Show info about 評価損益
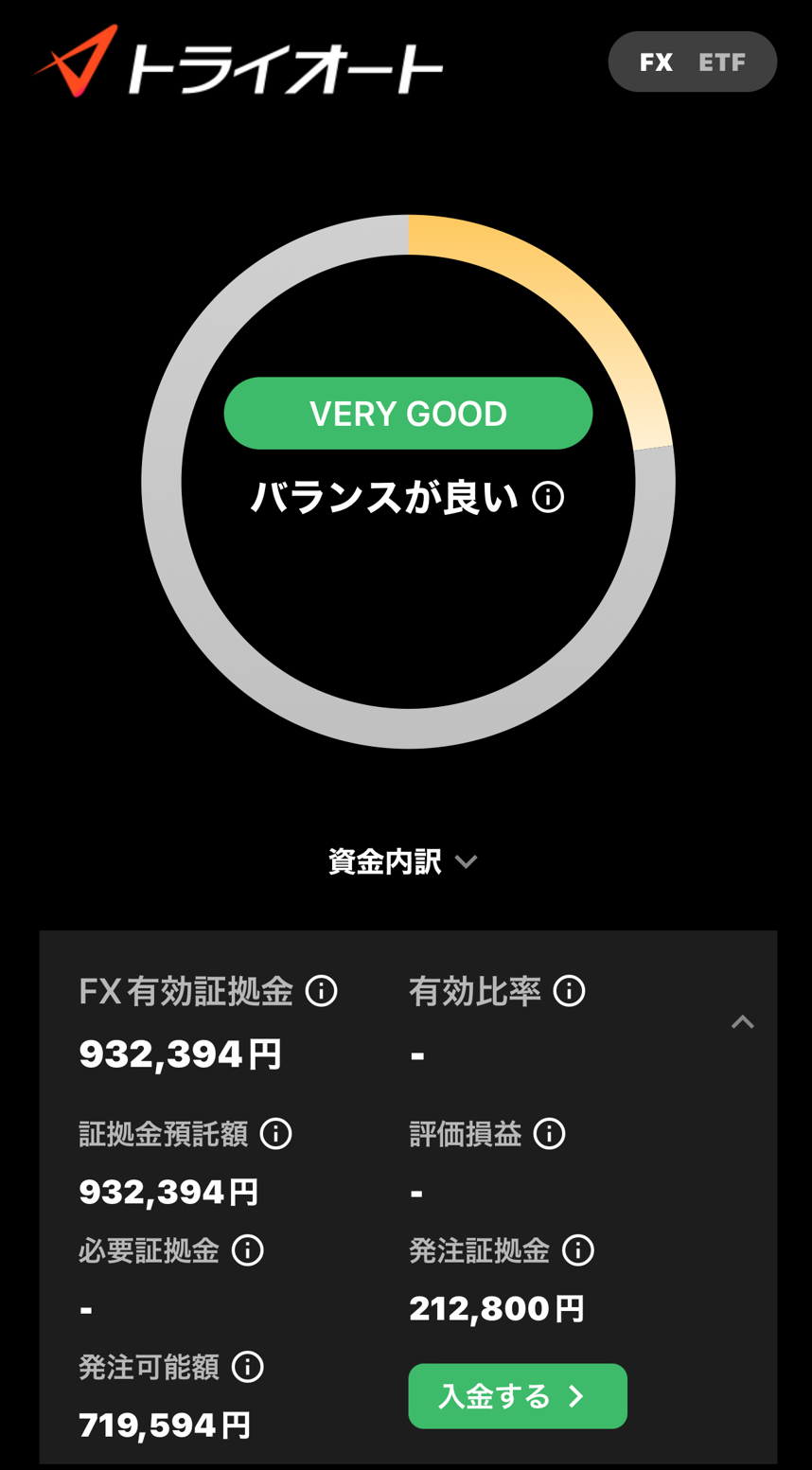 coord(550,1133)
